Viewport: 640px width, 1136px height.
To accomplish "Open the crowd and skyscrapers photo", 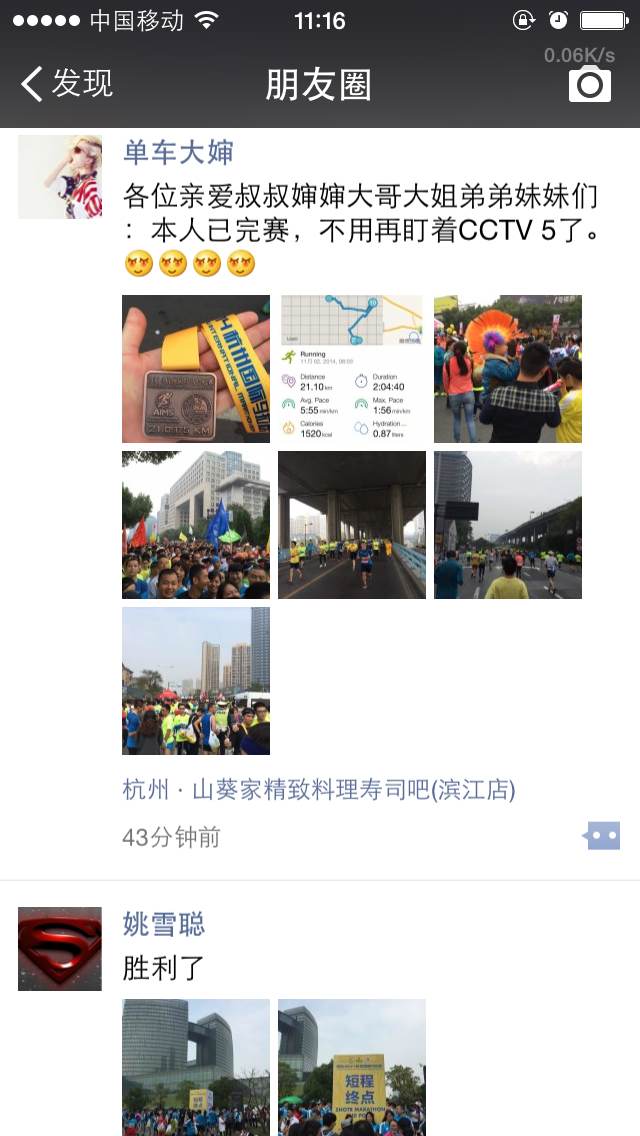I will point(196,681).
